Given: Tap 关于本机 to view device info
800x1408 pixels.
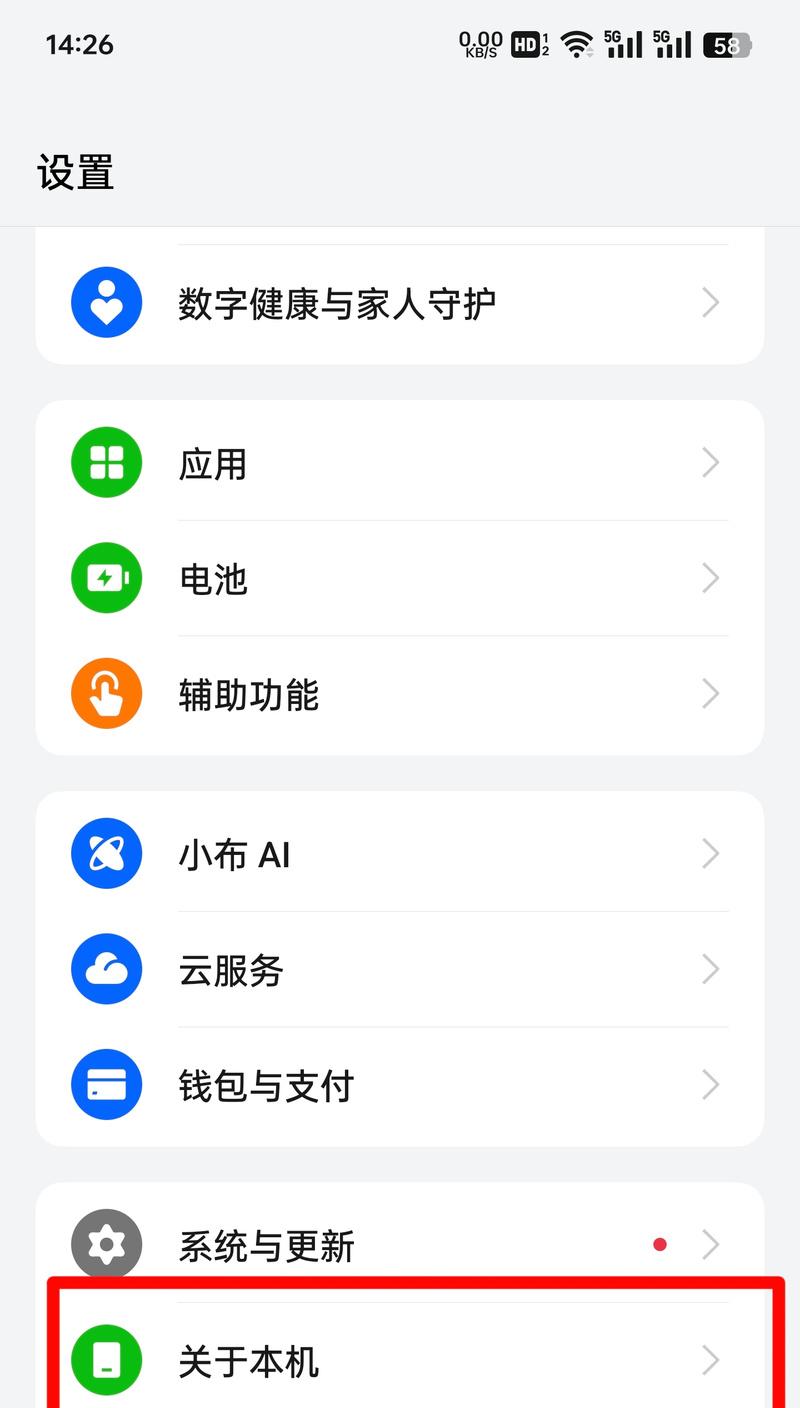Looking at the screenshot, I should 400,1360.
